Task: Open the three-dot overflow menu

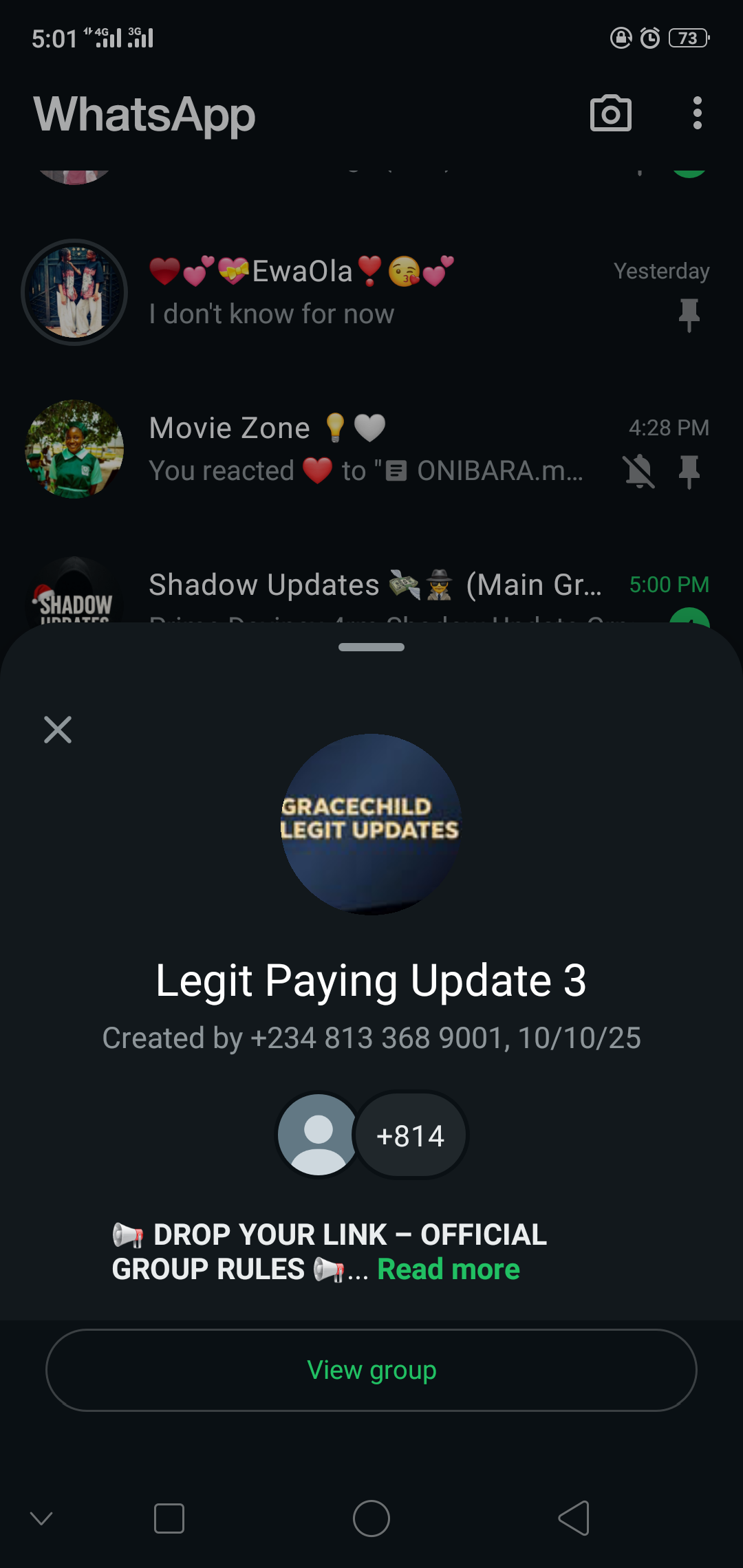Action: (697, 113)
